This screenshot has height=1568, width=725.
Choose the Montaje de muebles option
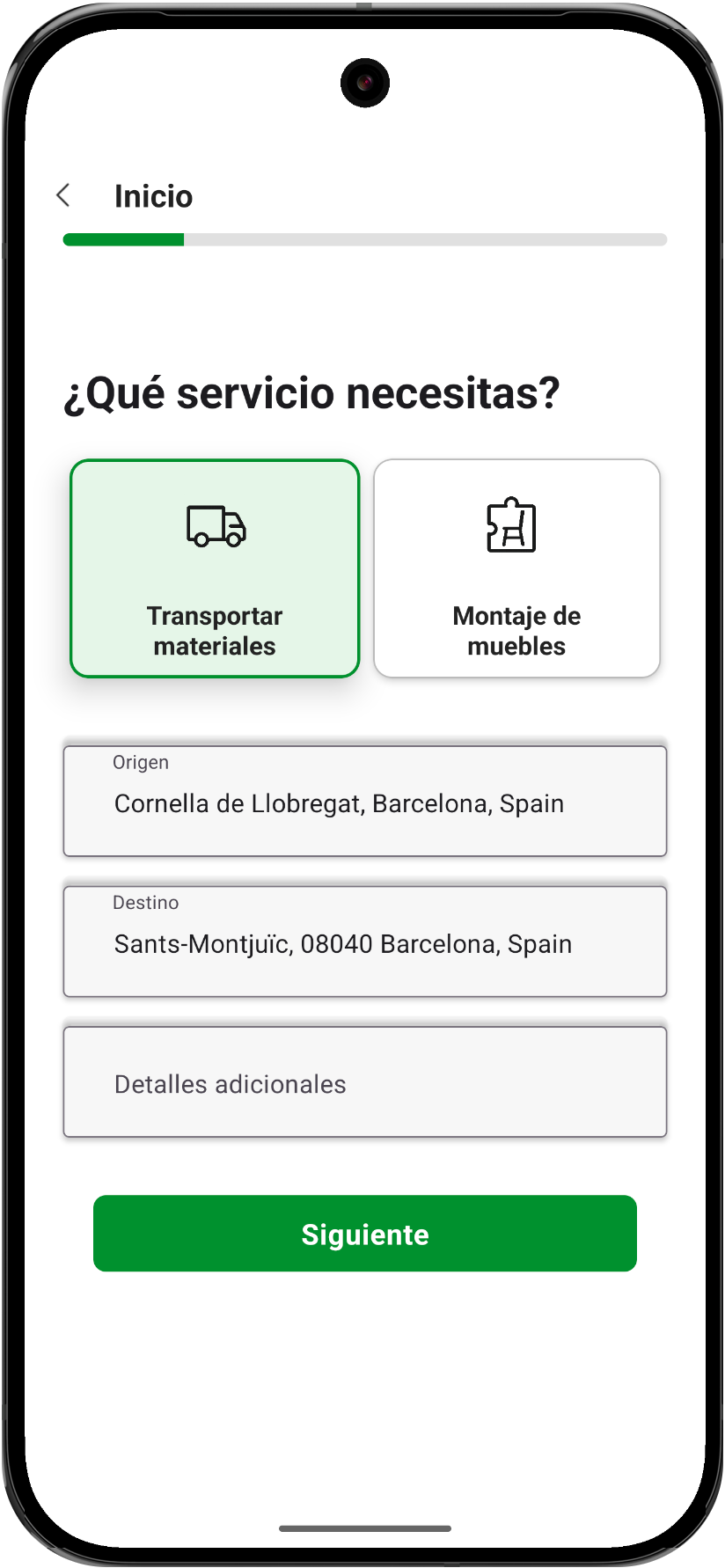516,568
